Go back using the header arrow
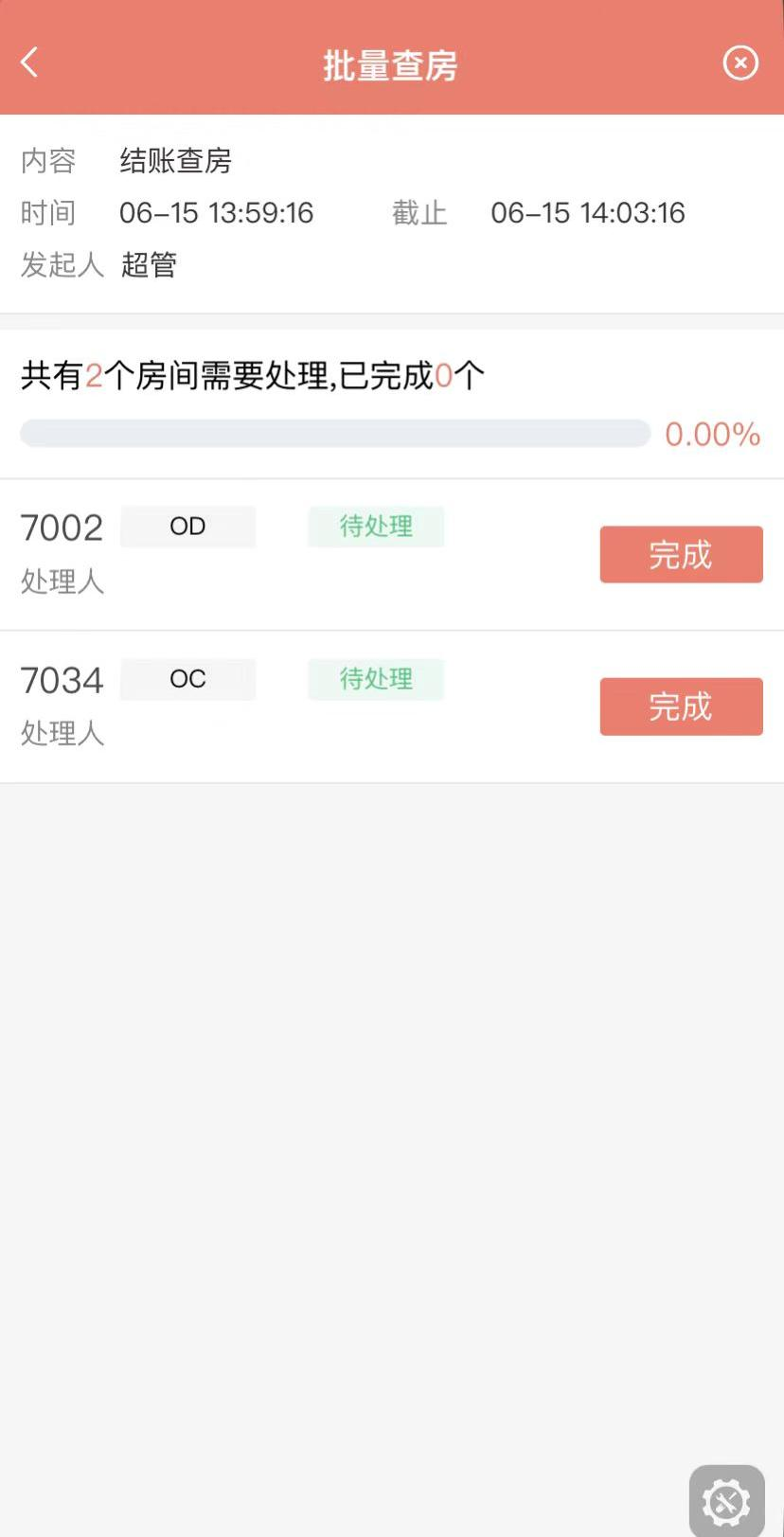This screenshot has height=1537, width=784. pyautogui.click(x=29, y=63)
